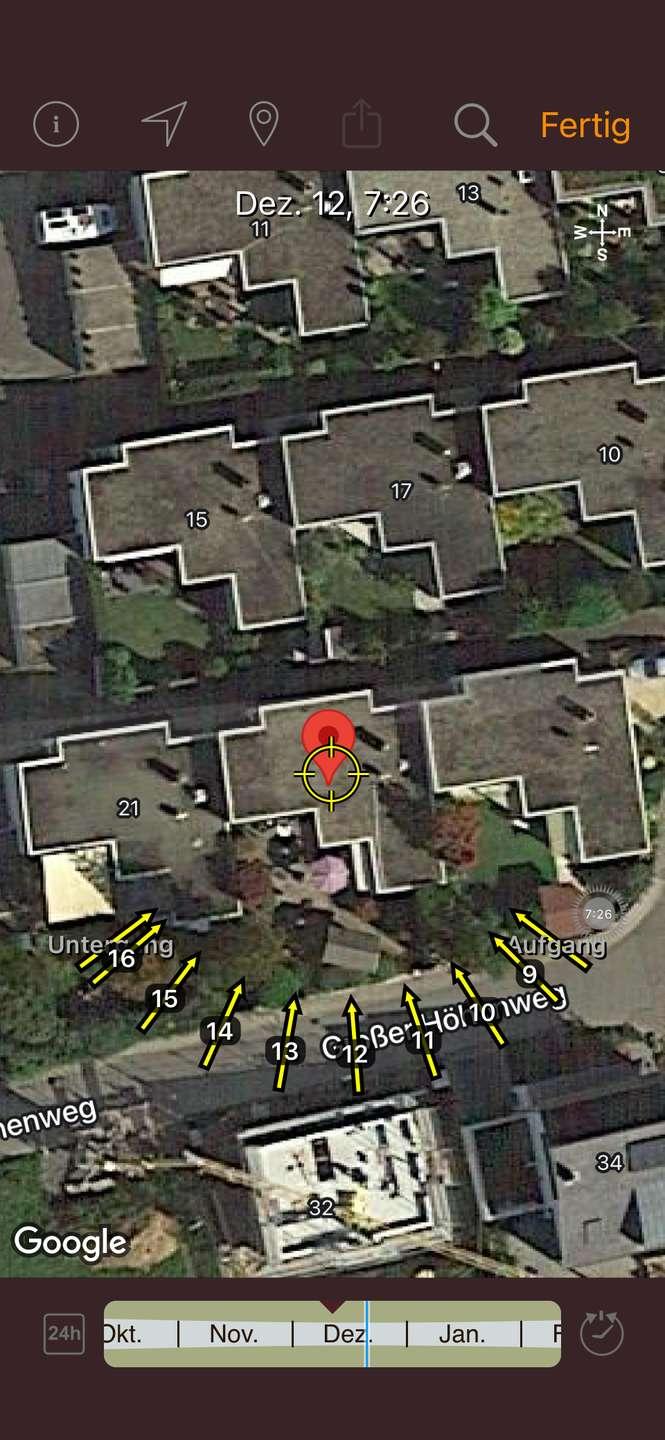Select Okt. on the month timeline
Image resolution: width=665 pixels, height=1440 pixels.
pyautogui.click(x=124, y=1333)
